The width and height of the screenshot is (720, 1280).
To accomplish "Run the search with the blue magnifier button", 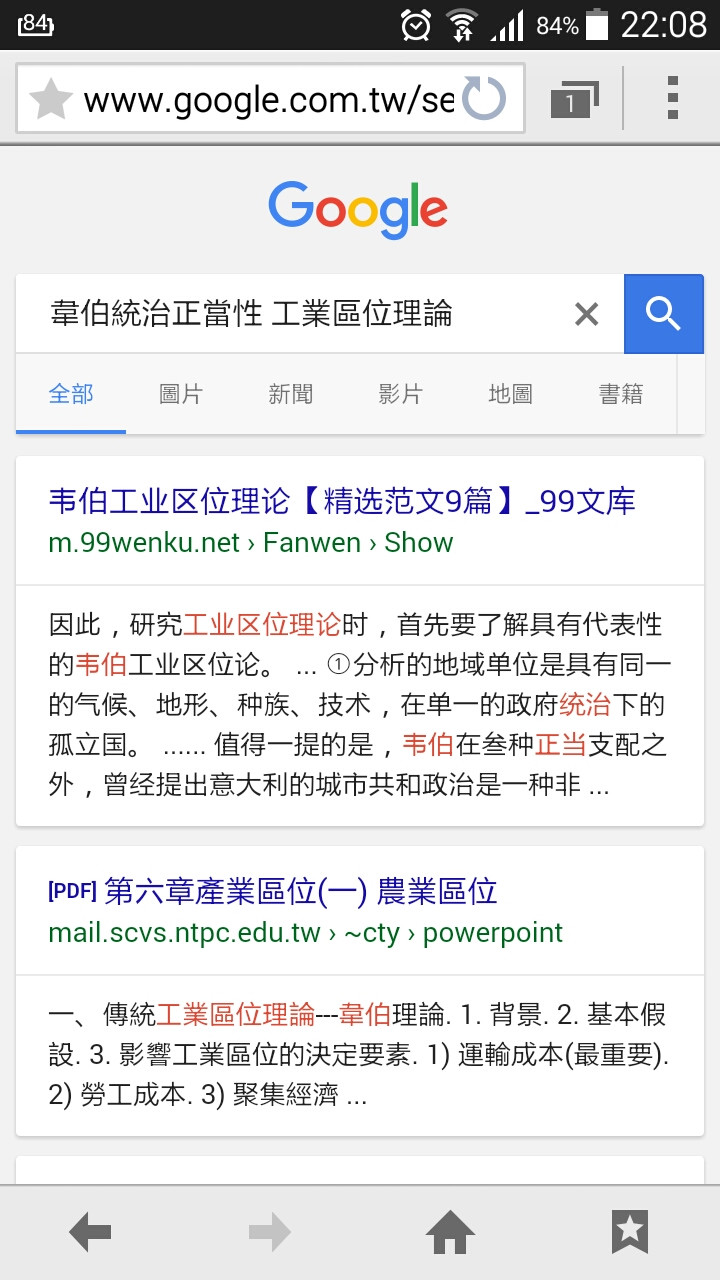I will [x=664, y=314].
